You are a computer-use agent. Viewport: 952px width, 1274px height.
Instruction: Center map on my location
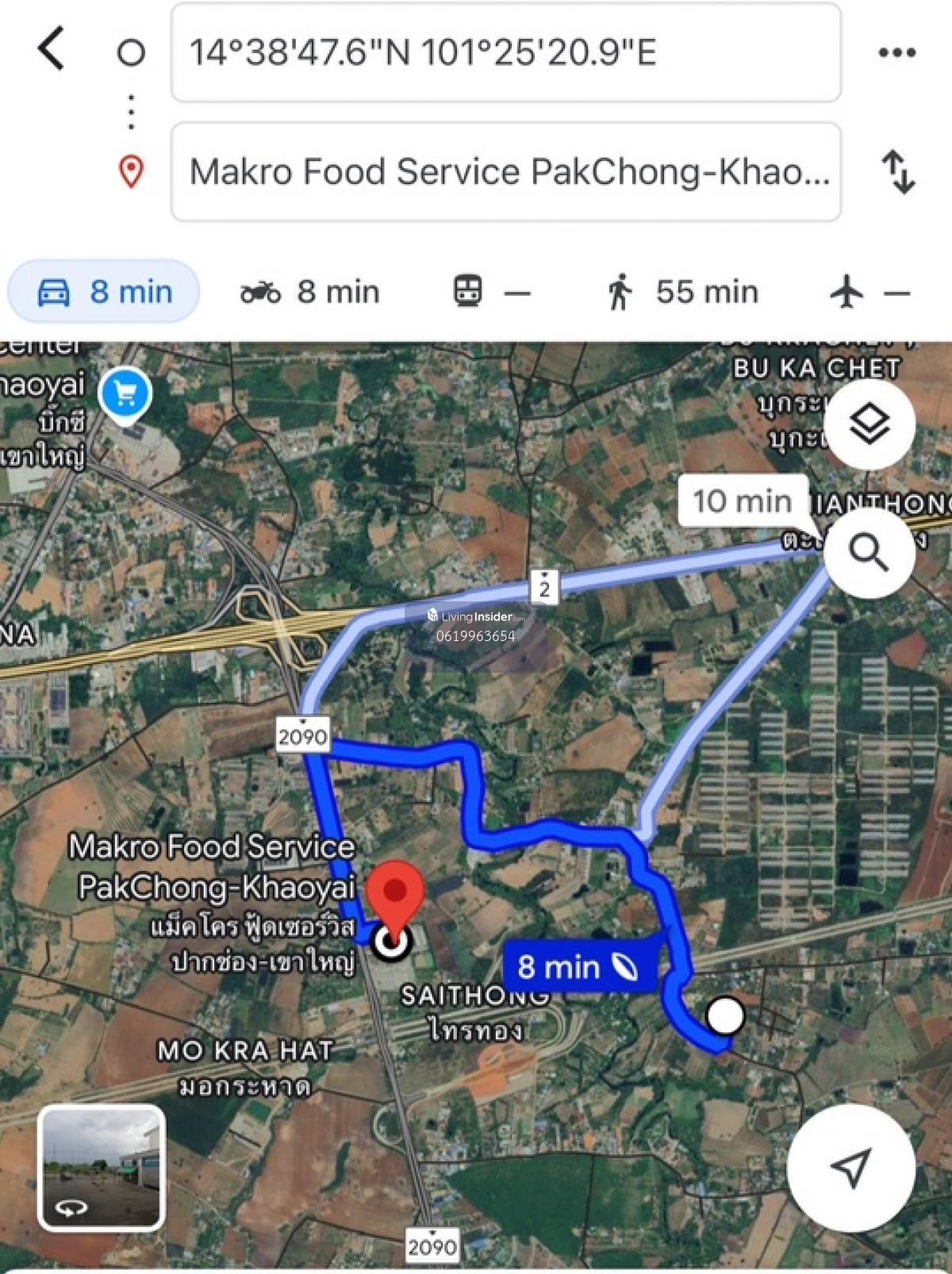(850, 1167)
